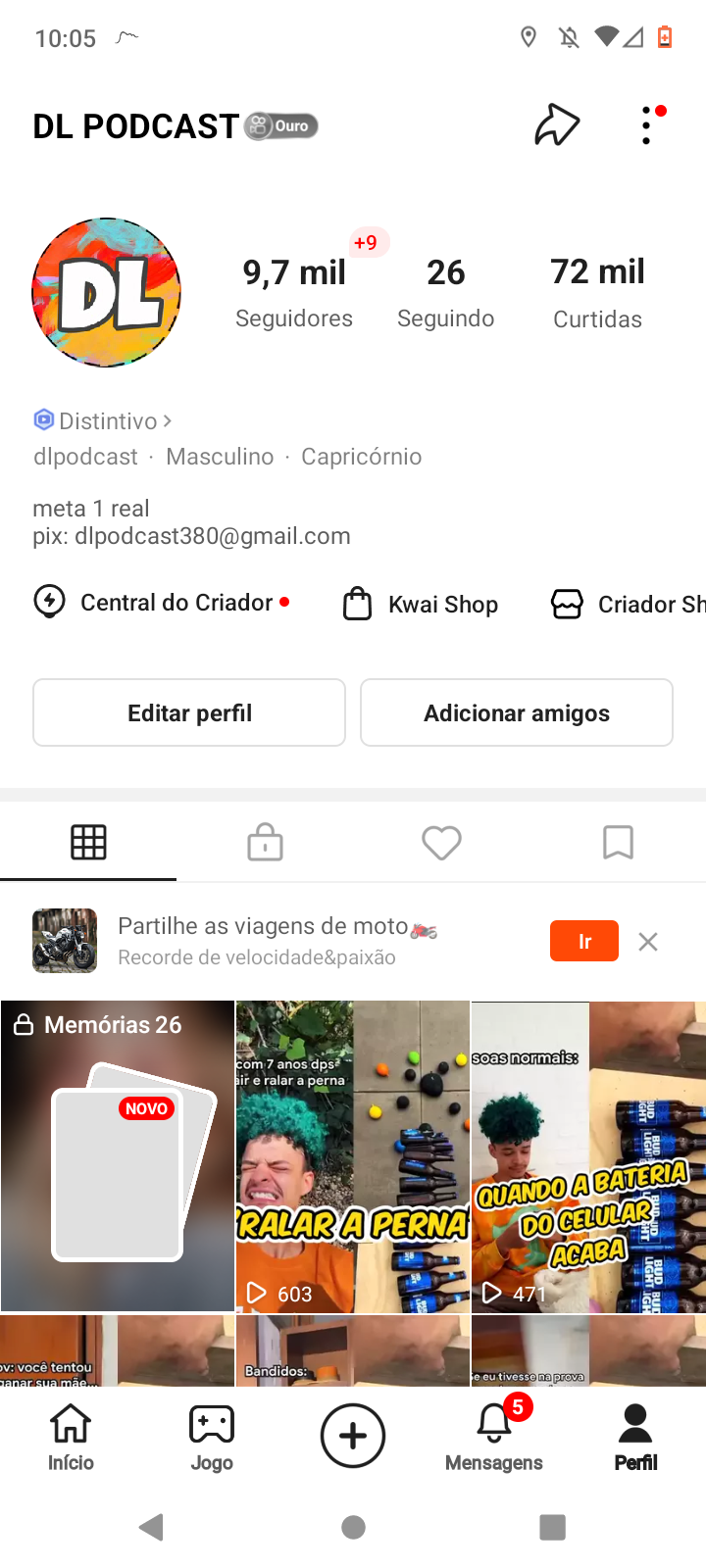Open Mensagens notifications
The width and height of the screenshot is (706, 1568).
coord(494,1437)
